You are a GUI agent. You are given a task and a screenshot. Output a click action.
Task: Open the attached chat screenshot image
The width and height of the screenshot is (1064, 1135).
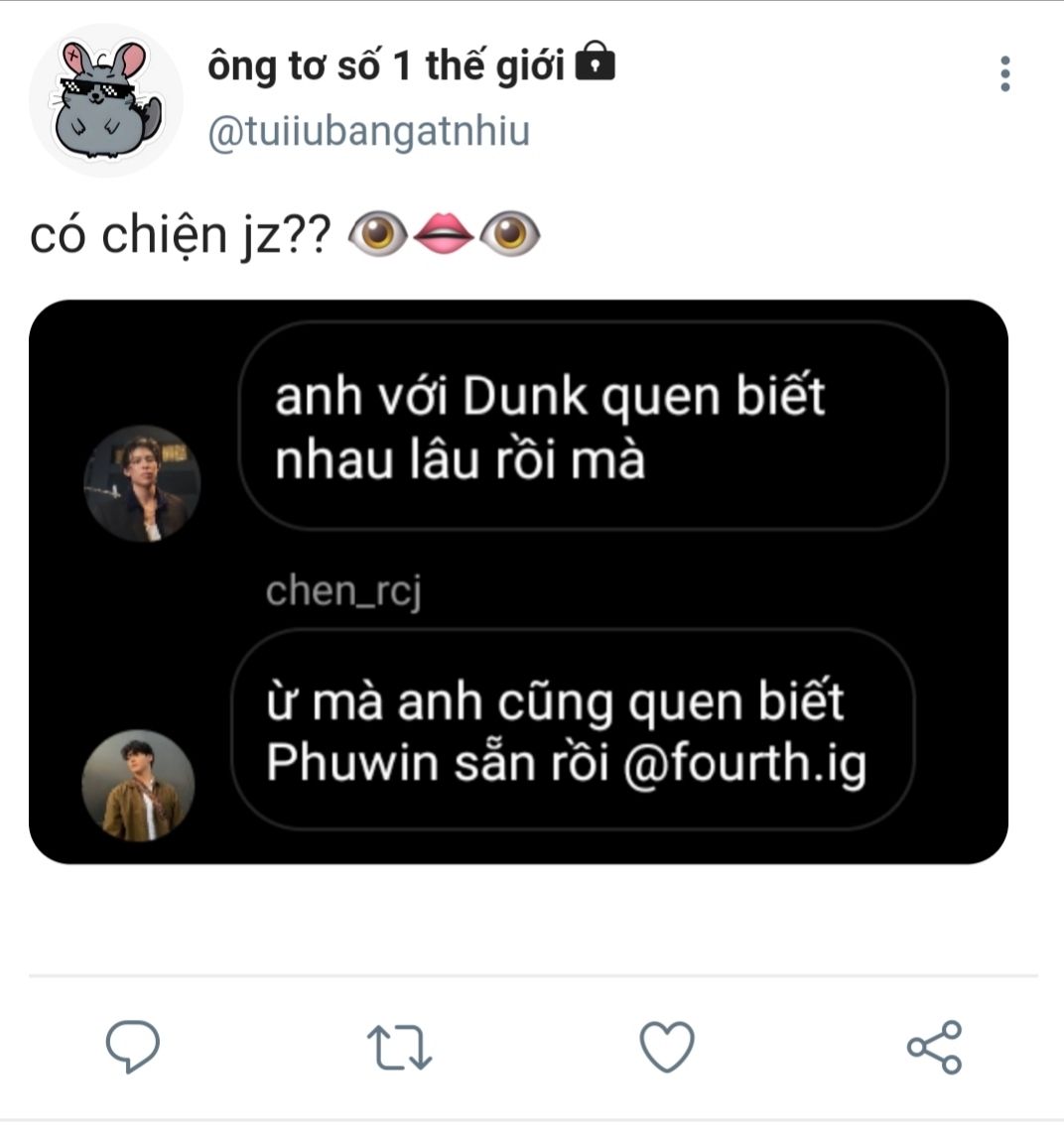pyautogui.click(x=518, y=581)
